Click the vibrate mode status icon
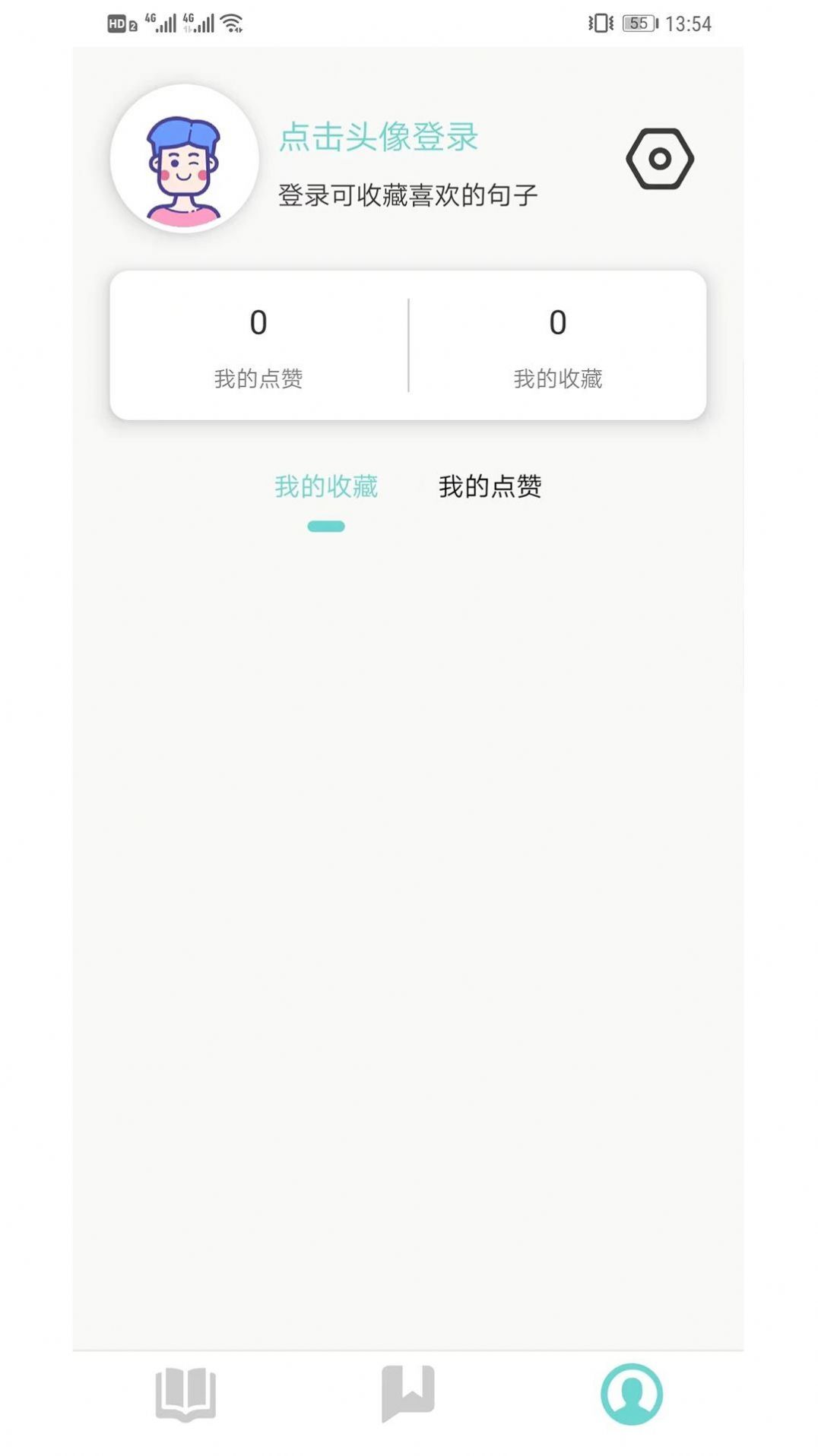Viewport: 818px width, 1456px height. point(600,24)
